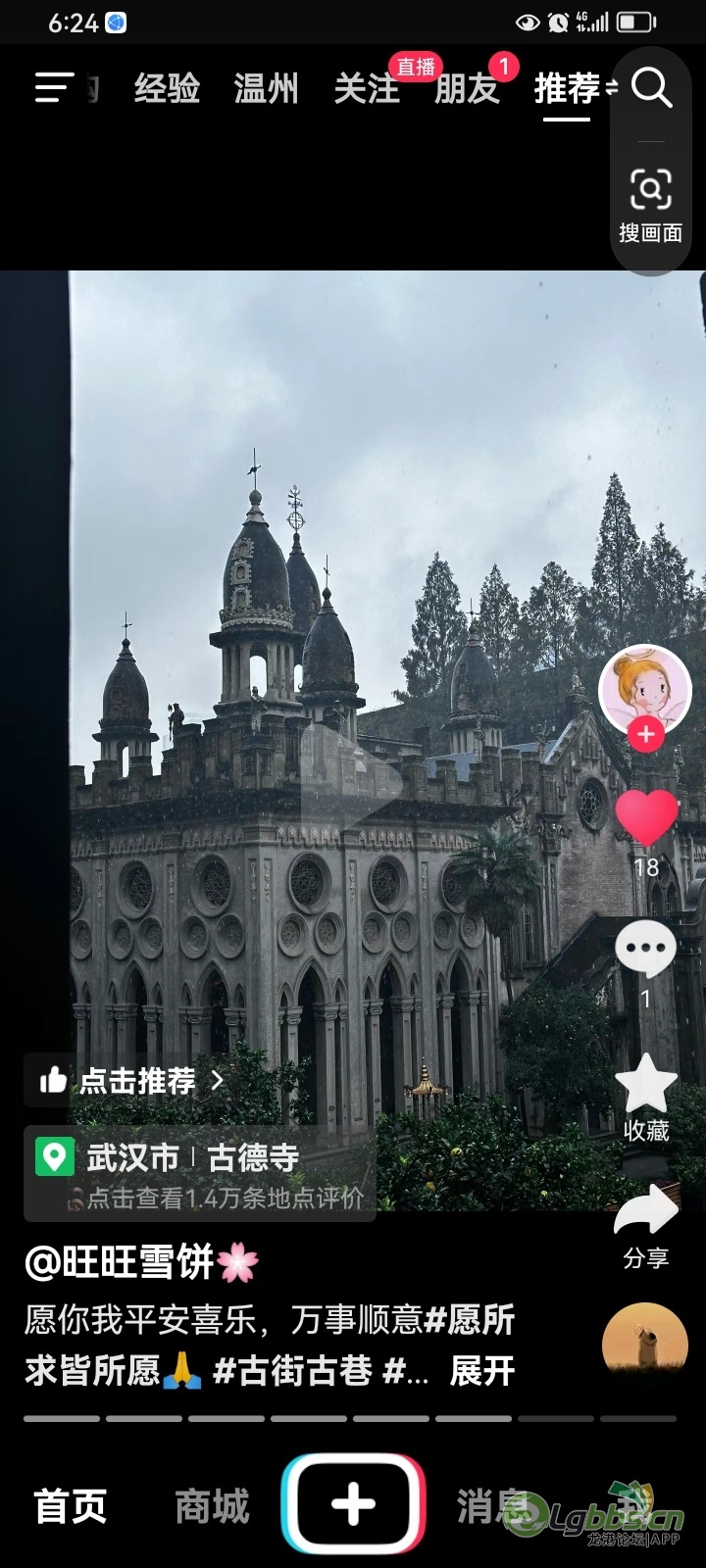The image size is (706, 1568).
Task: Like this video with heart icon
Action: (x=645, y=818)
